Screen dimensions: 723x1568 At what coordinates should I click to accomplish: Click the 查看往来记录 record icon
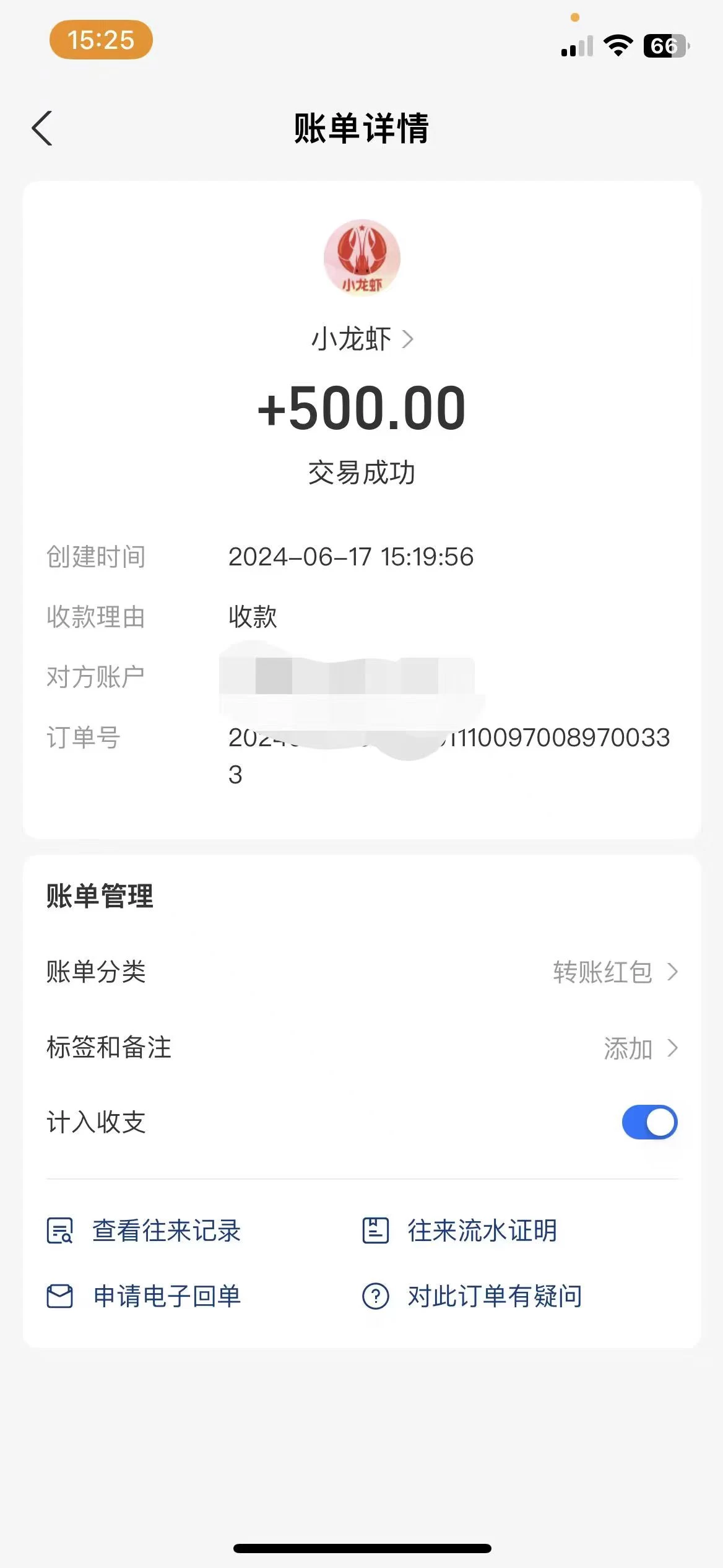click(x=60, y=1231)
